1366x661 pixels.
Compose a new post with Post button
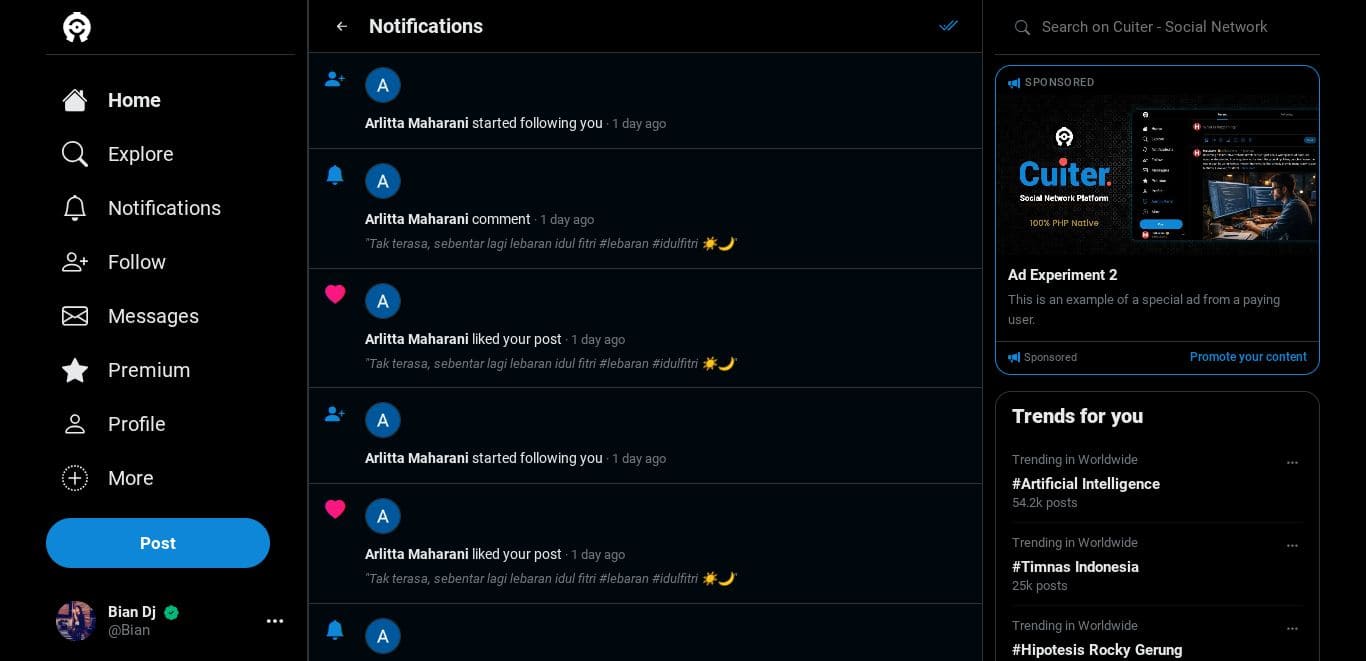[x=158, y=543]
